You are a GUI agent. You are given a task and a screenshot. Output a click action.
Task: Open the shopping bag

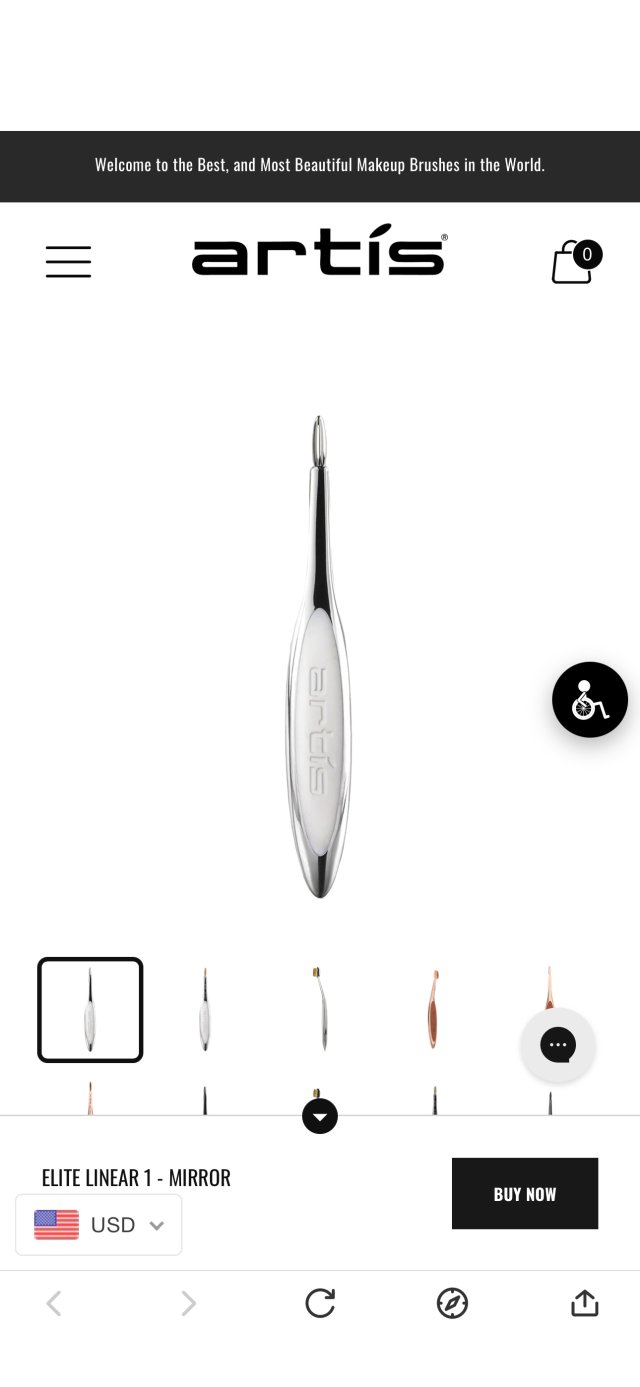(574, 262)
